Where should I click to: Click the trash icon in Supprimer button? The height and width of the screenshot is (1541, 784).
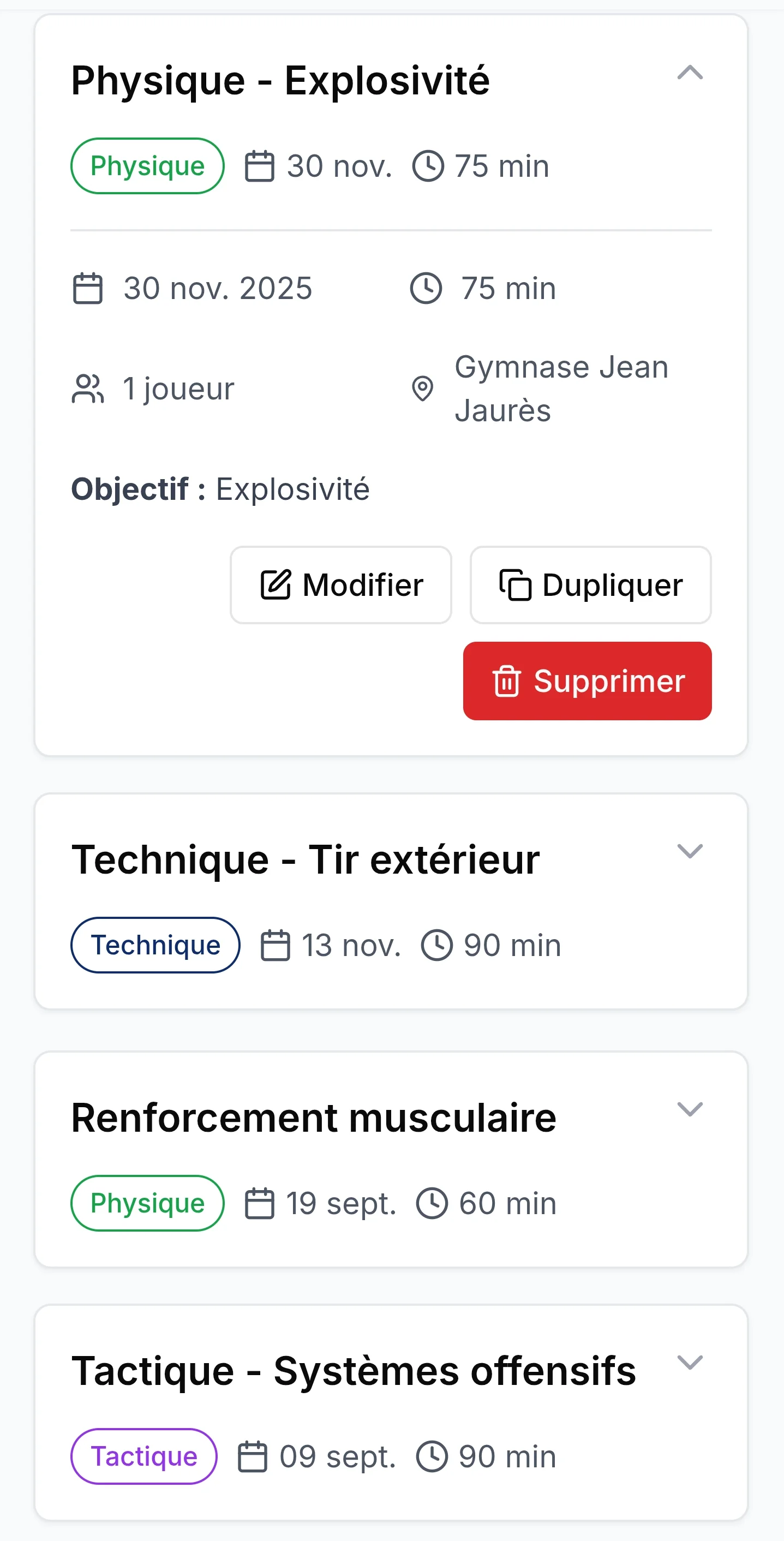tap(506, 682)
